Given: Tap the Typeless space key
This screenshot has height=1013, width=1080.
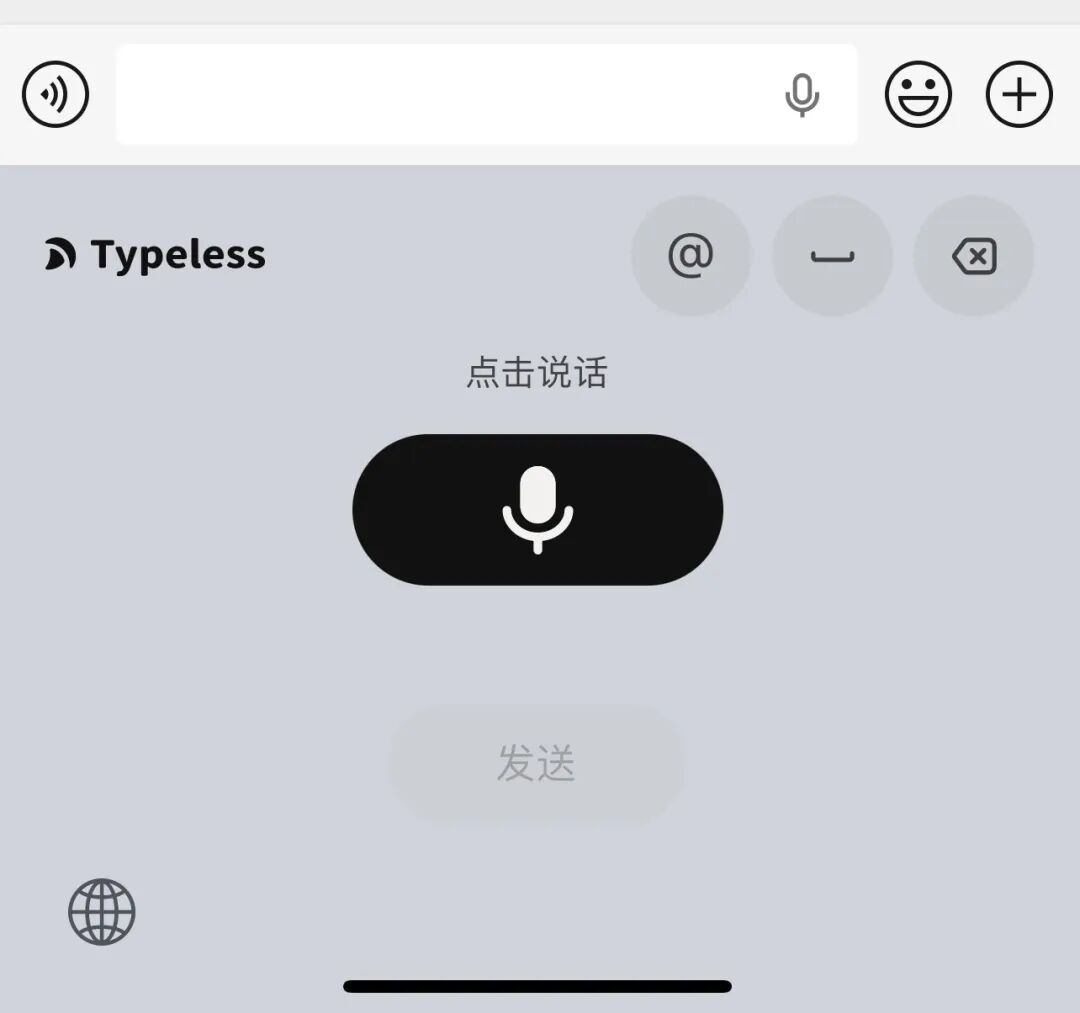Looking at the screenshot, I should pos(832,256).
